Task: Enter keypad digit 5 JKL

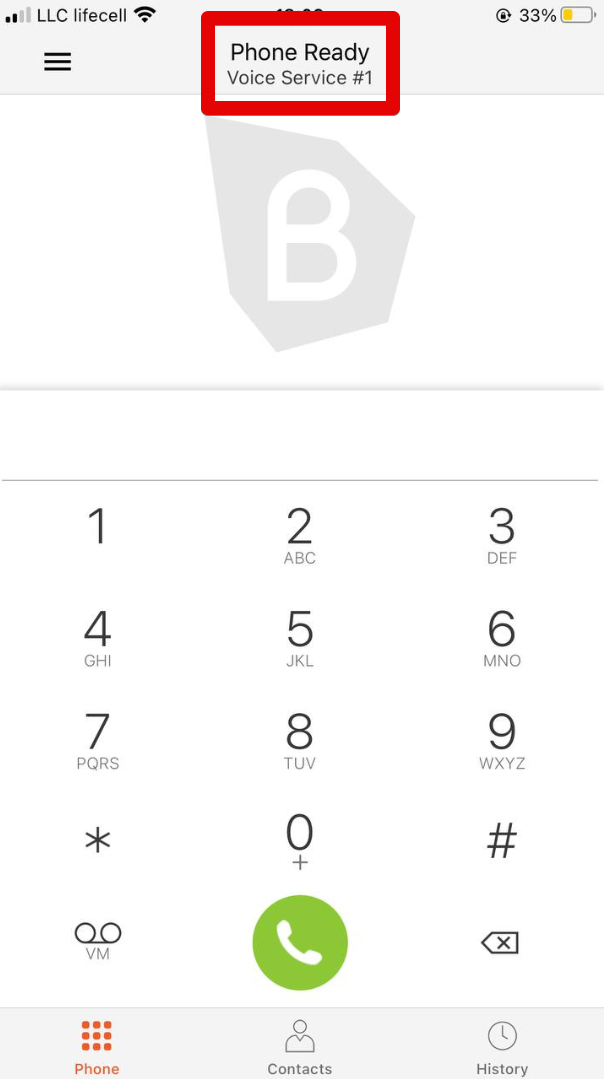Action: (x=300, y=638)
